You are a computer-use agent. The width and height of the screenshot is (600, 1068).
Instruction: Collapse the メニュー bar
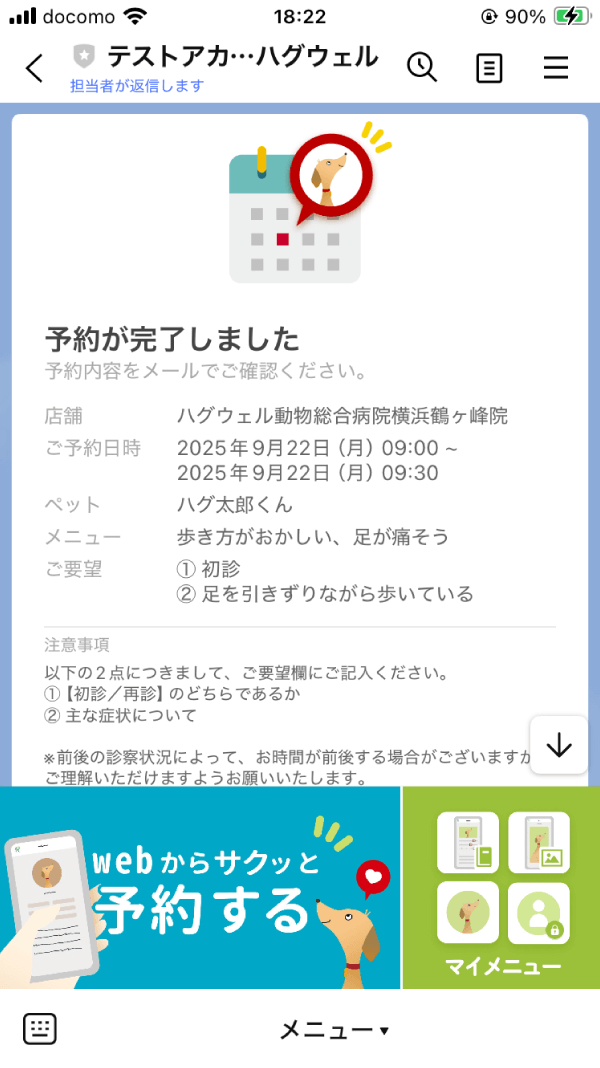(x=334, y=1029)
